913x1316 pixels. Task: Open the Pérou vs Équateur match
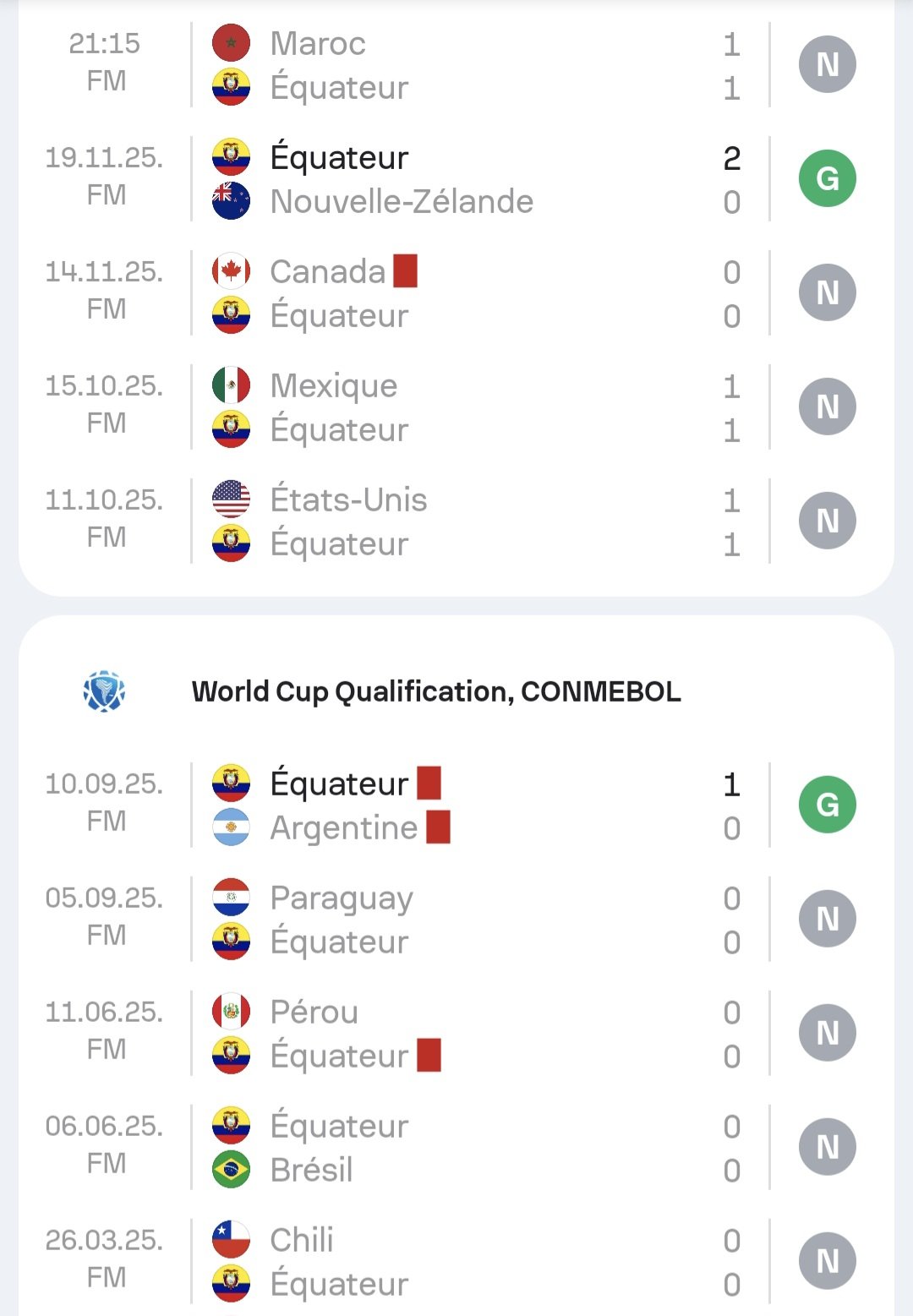pos(456,1034)
